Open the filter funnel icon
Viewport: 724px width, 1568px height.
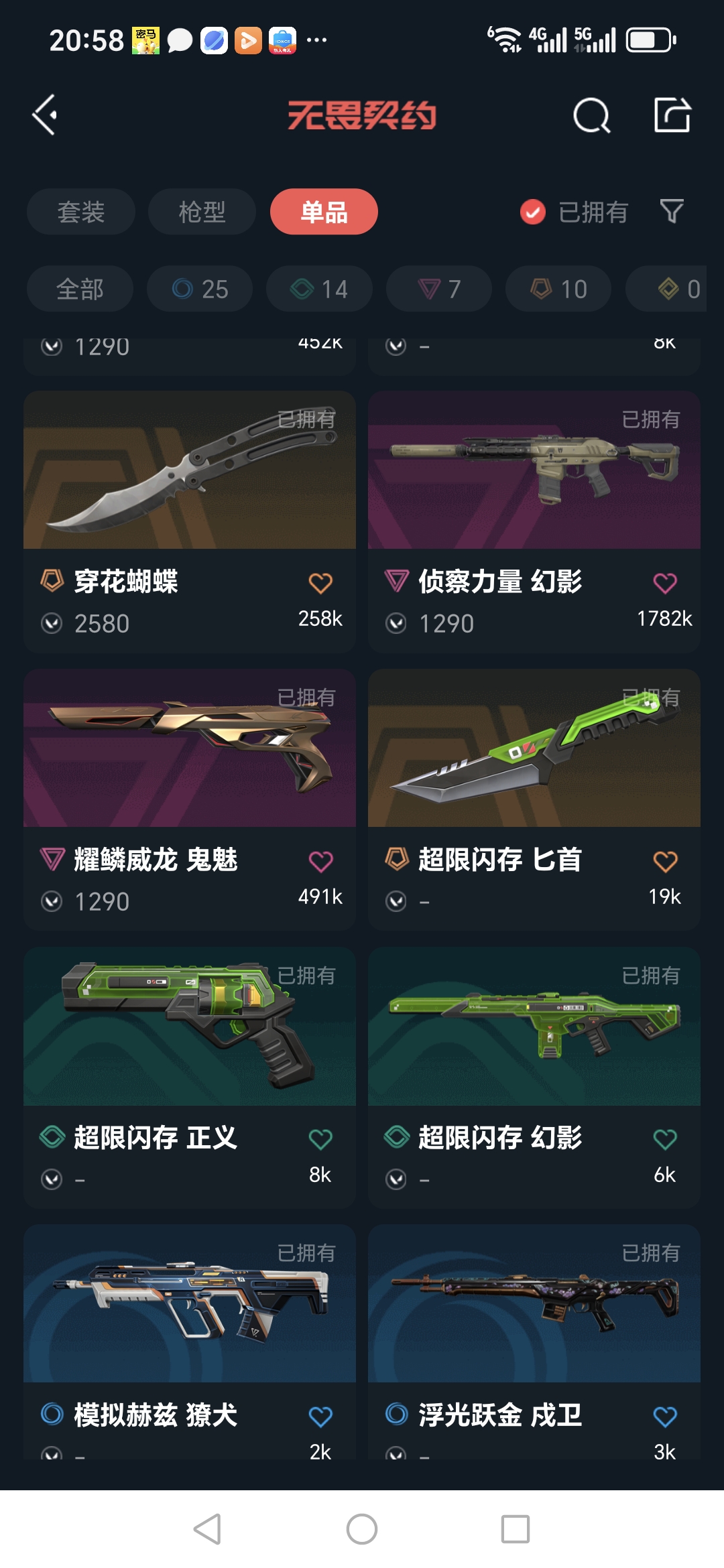coord(671,212)
